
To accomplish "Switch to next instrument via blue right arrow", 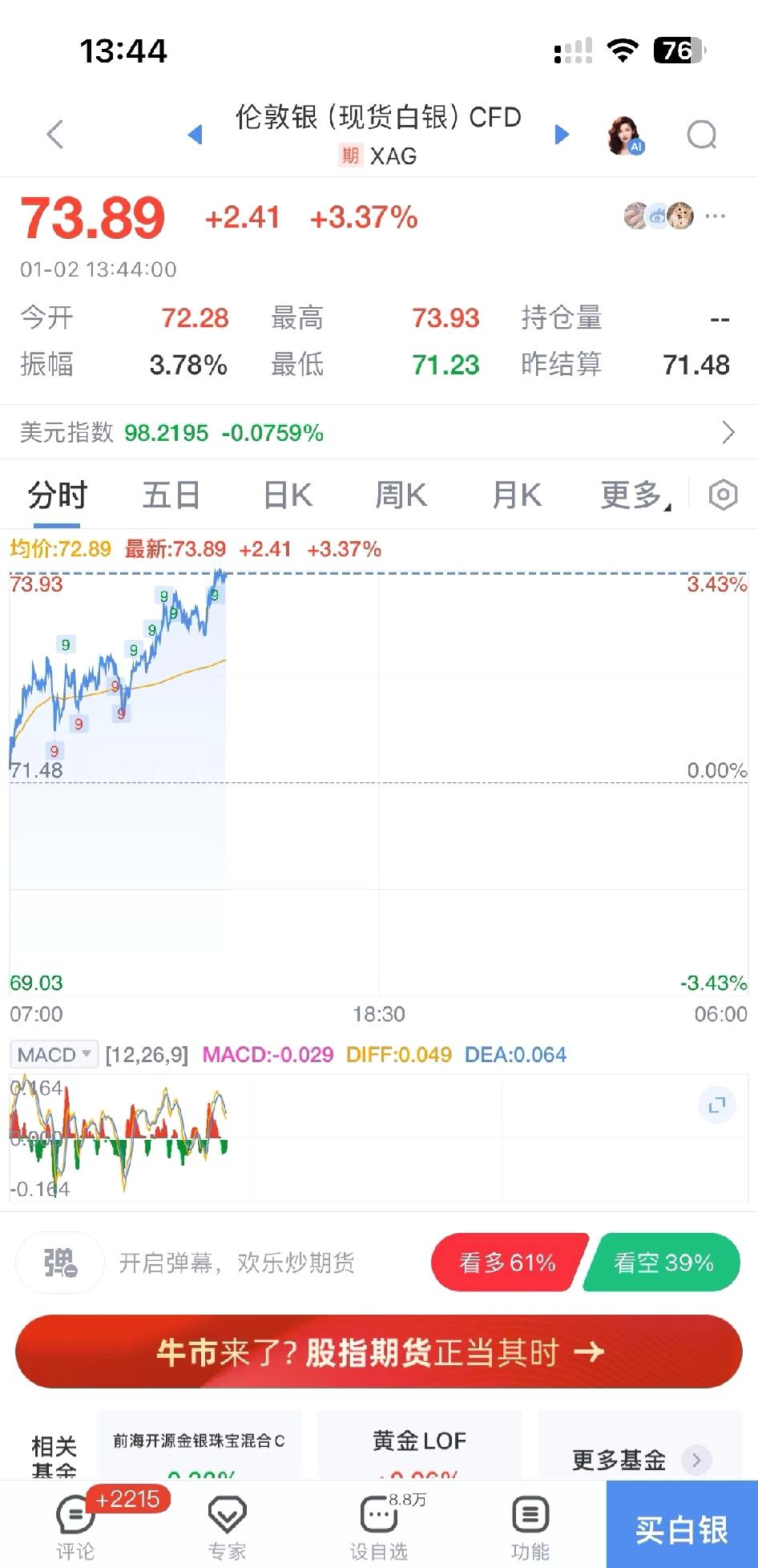I will pyautogui.click(x=562, y=135).
